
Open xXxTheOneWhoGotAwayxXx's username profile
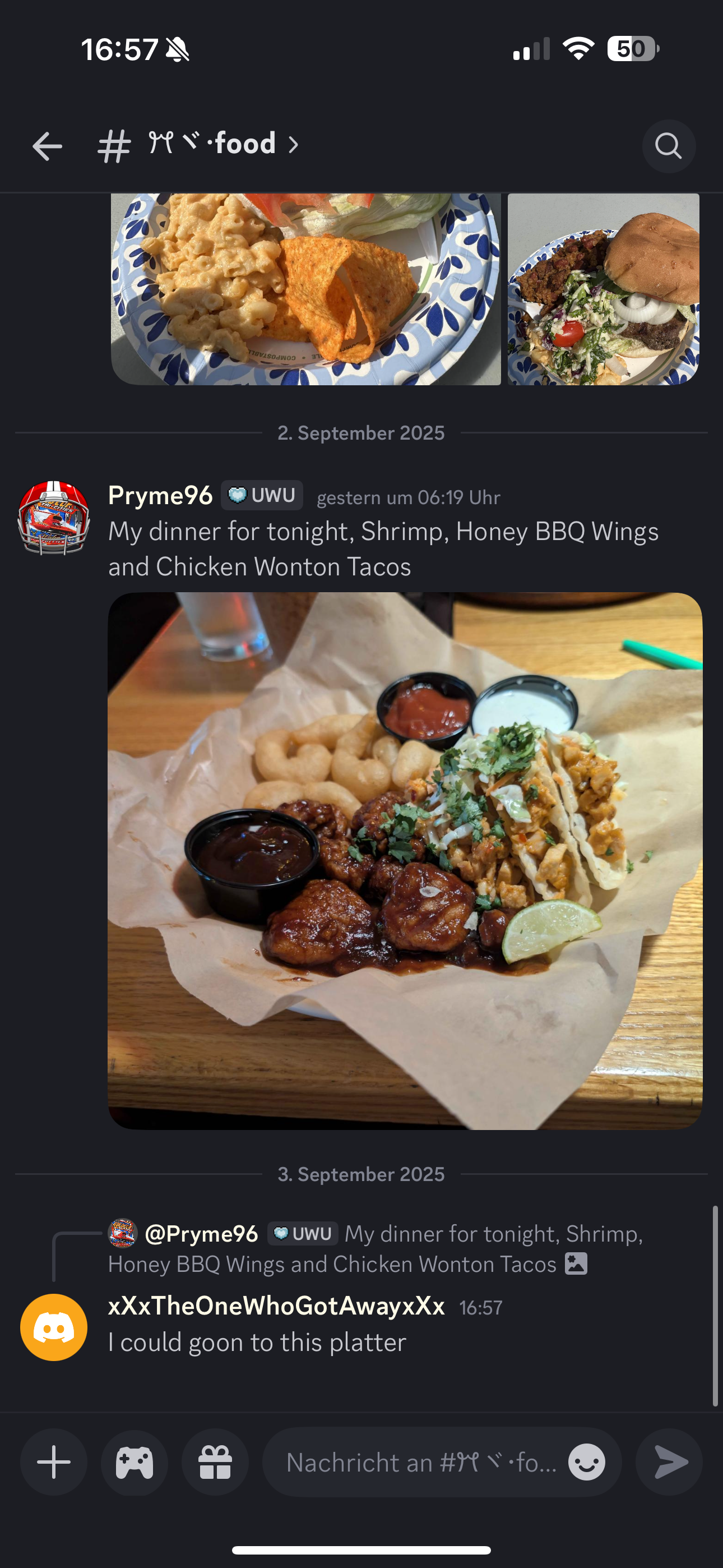(x=276, y=1306)
